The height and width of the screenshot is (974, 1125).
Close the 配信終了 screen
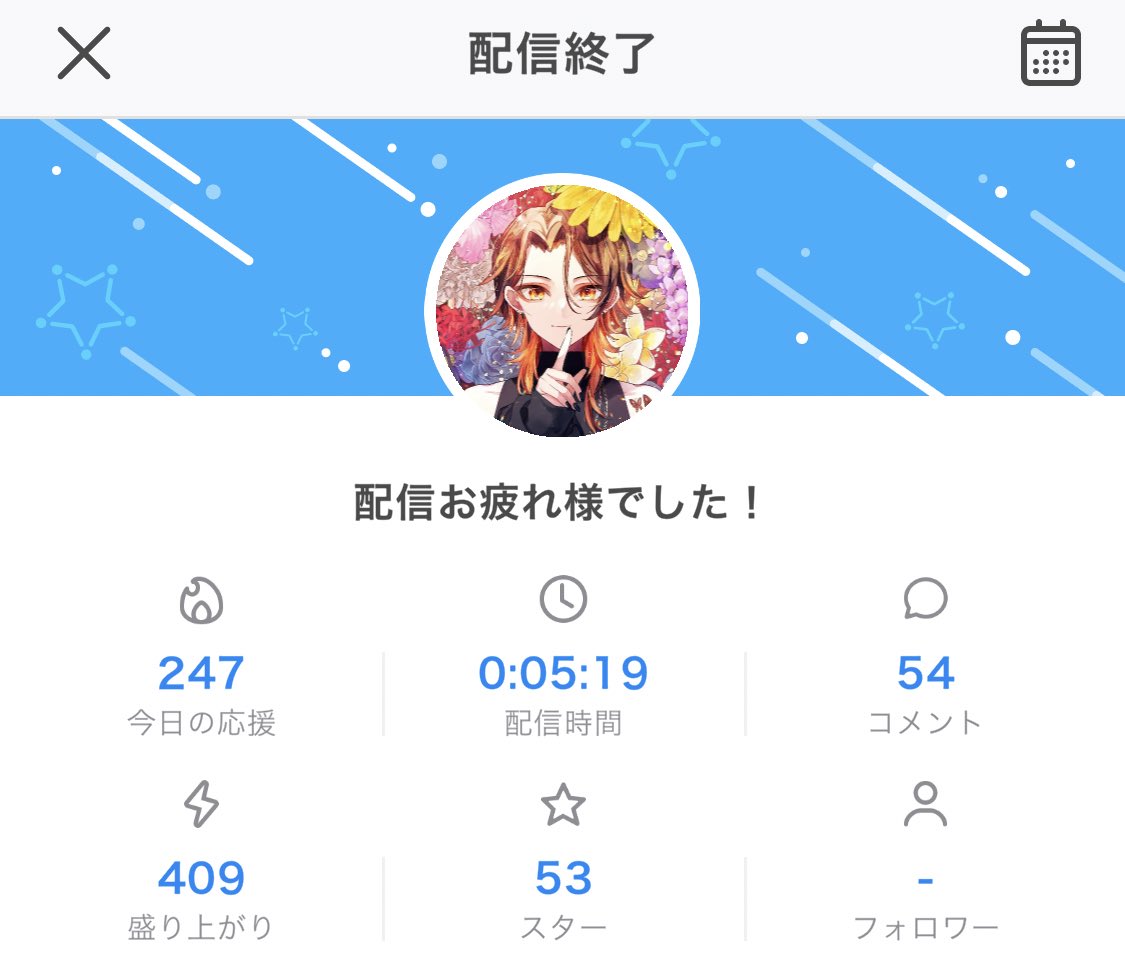84,54
